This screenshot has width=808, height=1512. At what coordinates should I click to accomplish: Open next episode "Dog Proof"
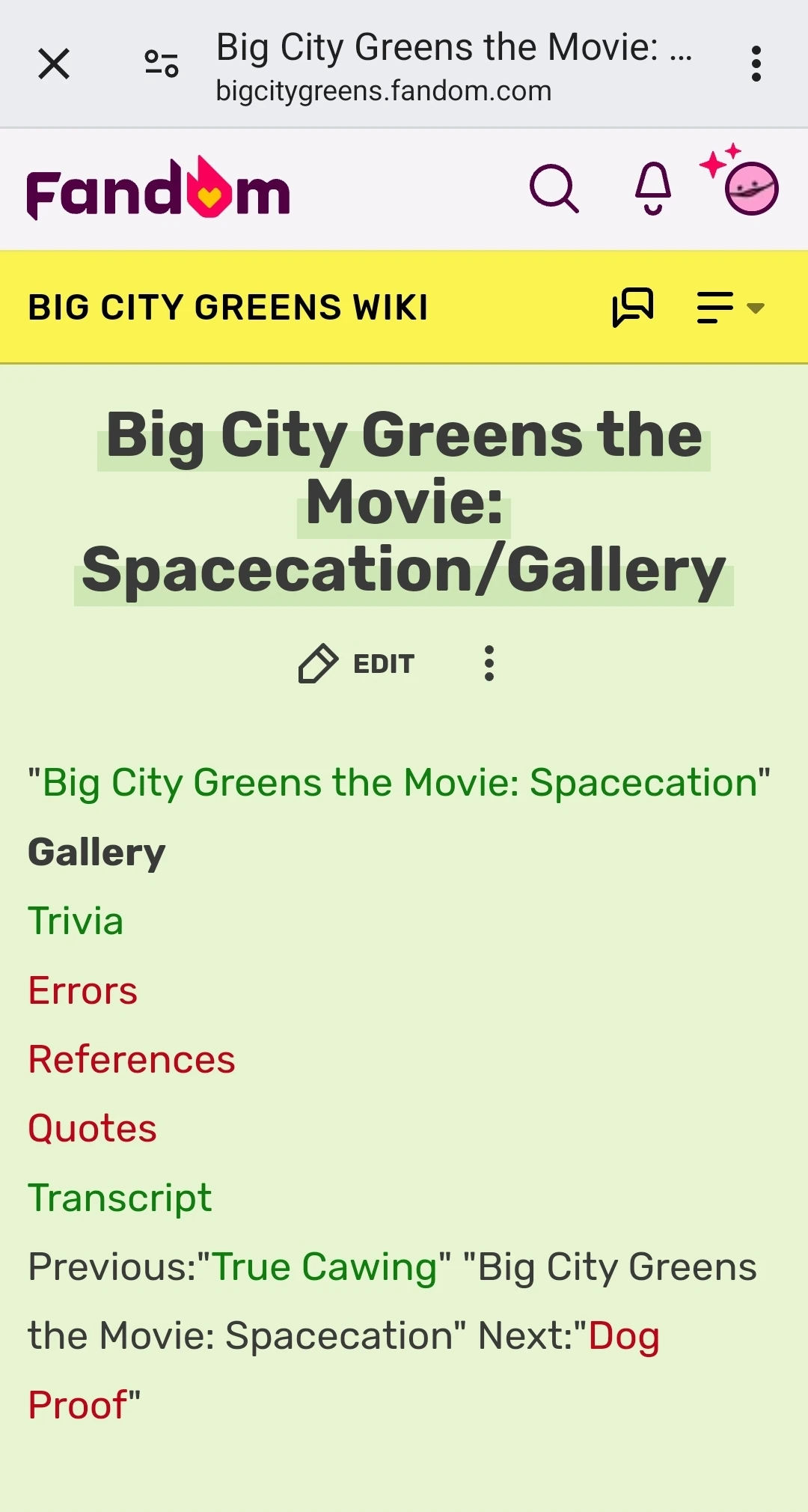pyautogui.click(x=624, y=1337)
